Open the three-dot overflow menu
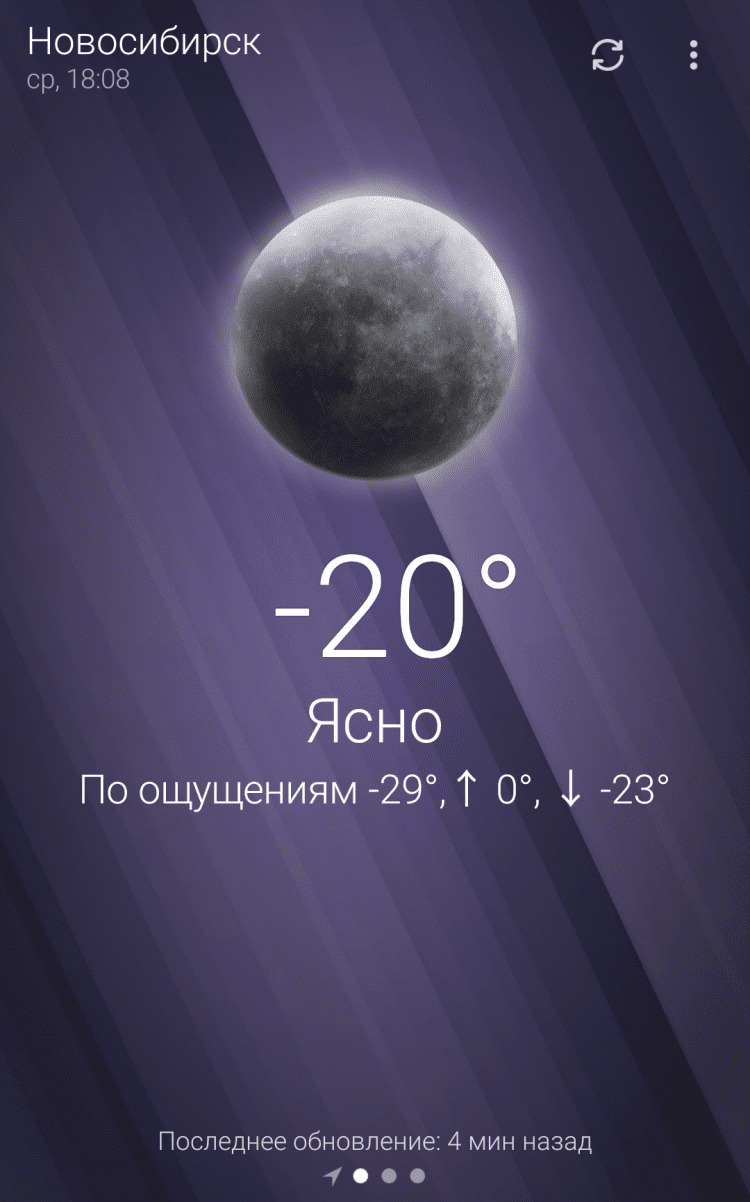The height and width of the screenshot is (1202, 750). (x=693, y=55)
